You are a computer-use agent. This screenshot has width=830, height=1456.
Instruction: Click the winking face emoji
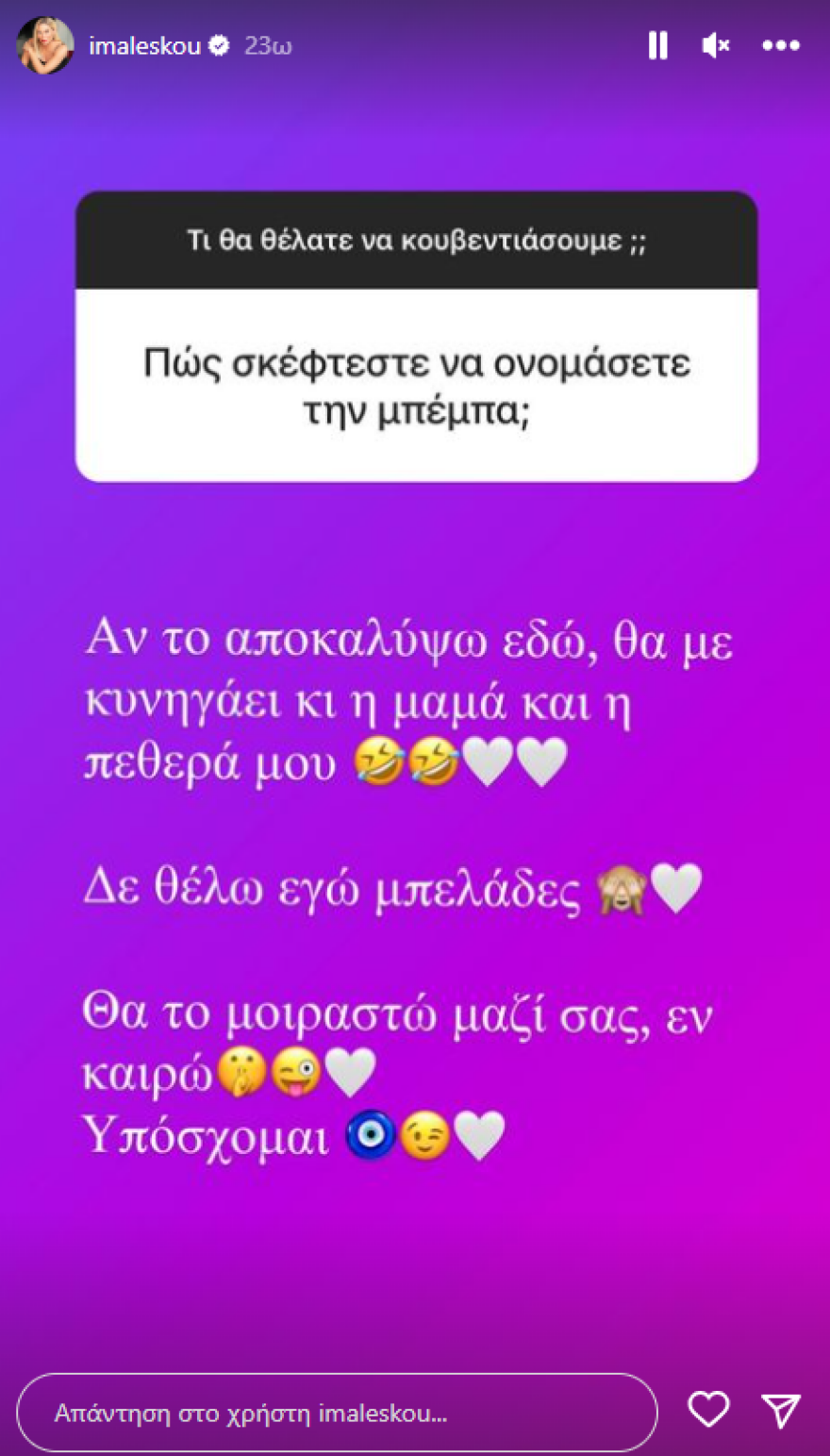(423, 1137)
